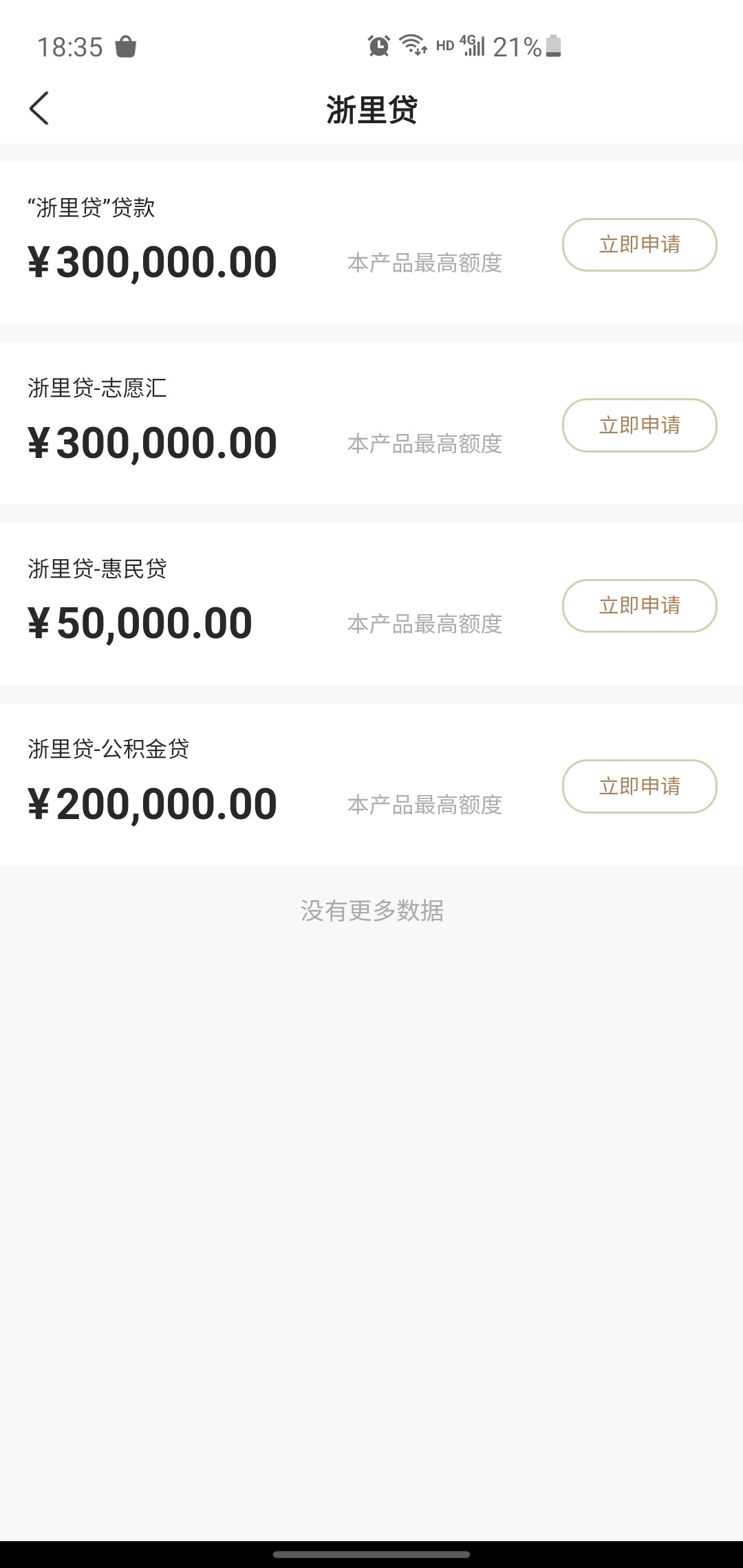The image size is (743, 1568).
Task: Apply now for “浙里贷”贷款
Action: click(639, 245)
